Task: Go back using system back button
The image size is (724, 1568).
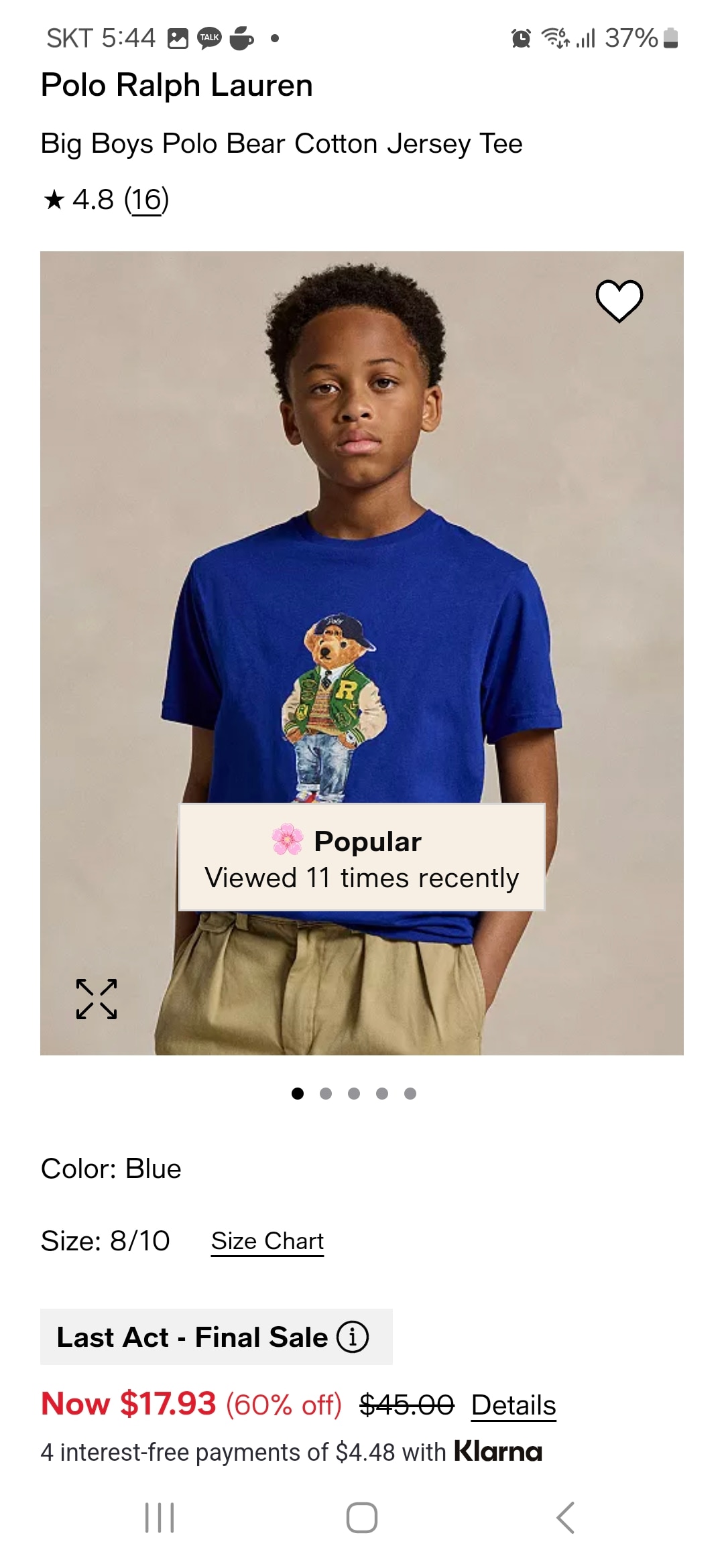Action: tap(565, 1518)
